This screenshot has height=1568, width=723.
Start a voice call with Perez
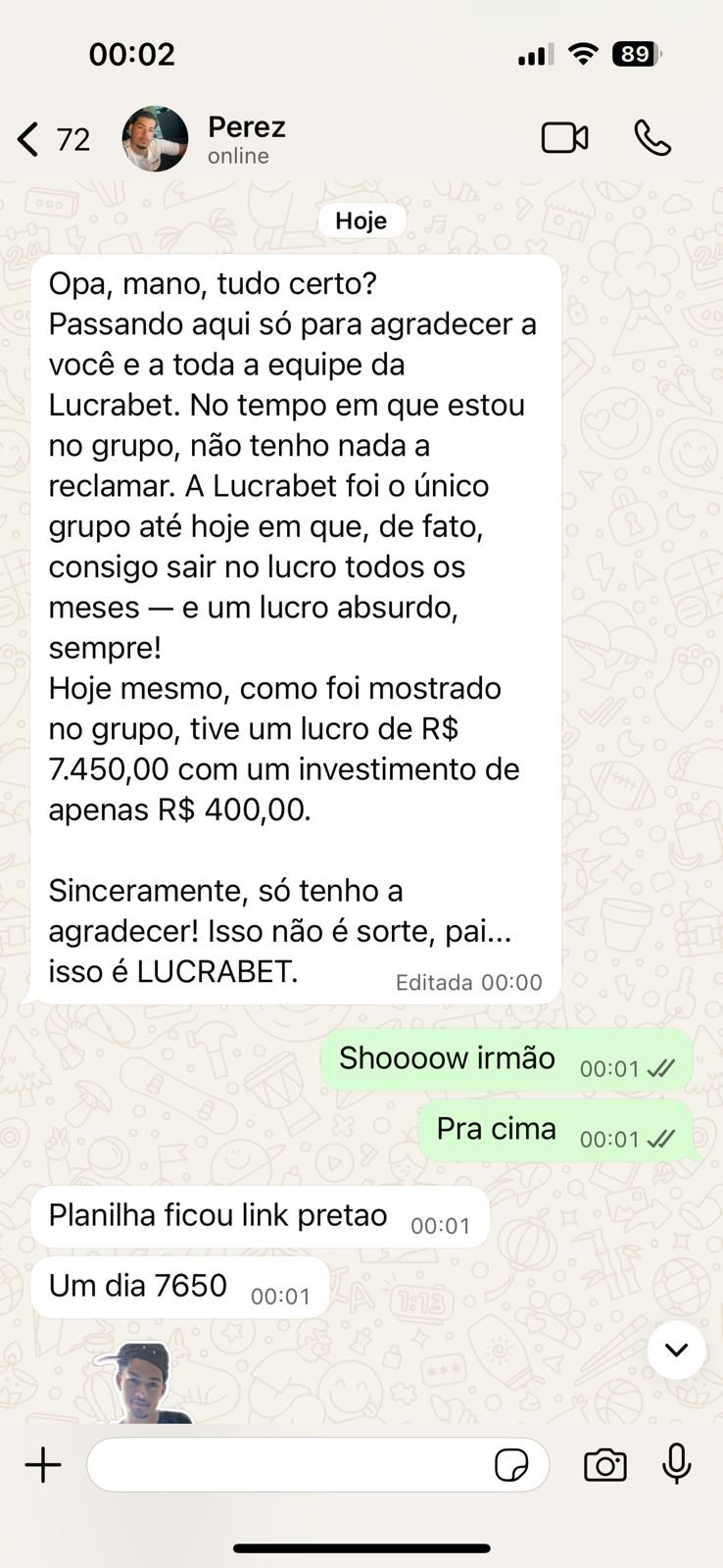click(652, 138)
